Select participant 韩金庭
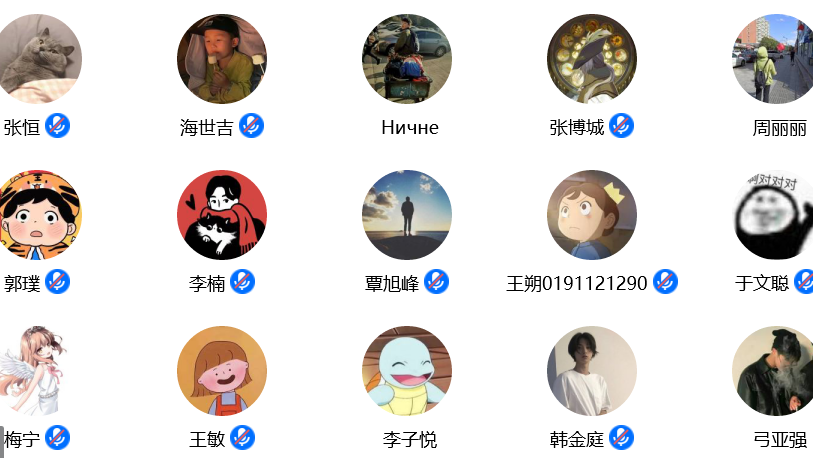The width and height of the screenshot is (813, 458). coord(592,371)
